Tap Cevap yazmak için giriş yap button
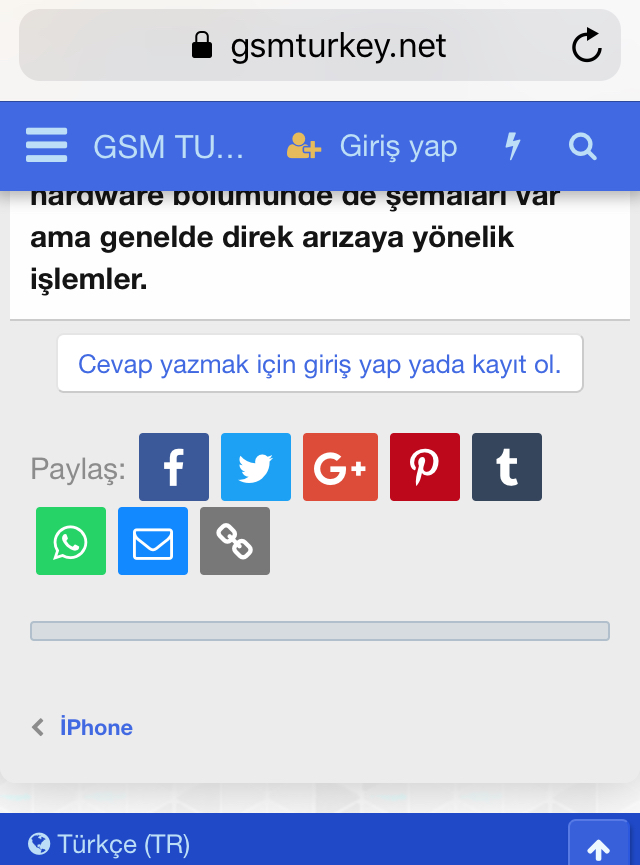Image resolution: width=640 pixels, height=865 pixels. (x=320, y=364)
